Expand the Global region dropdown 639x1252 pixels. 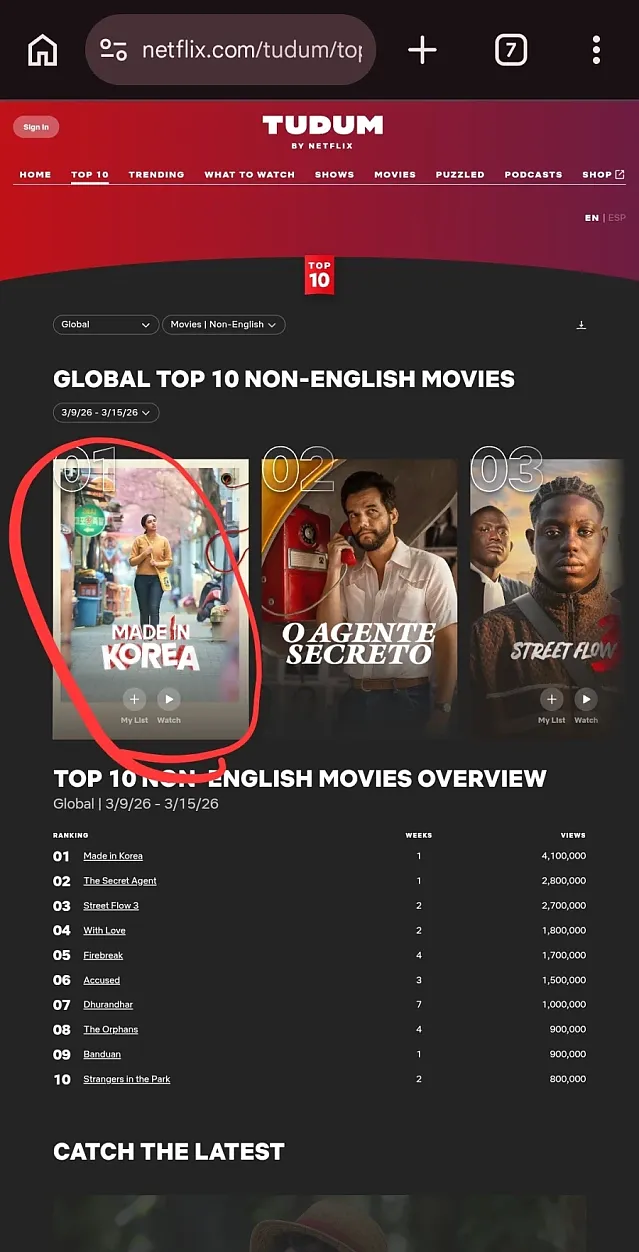pyautogui.click(x=105, y=324)
